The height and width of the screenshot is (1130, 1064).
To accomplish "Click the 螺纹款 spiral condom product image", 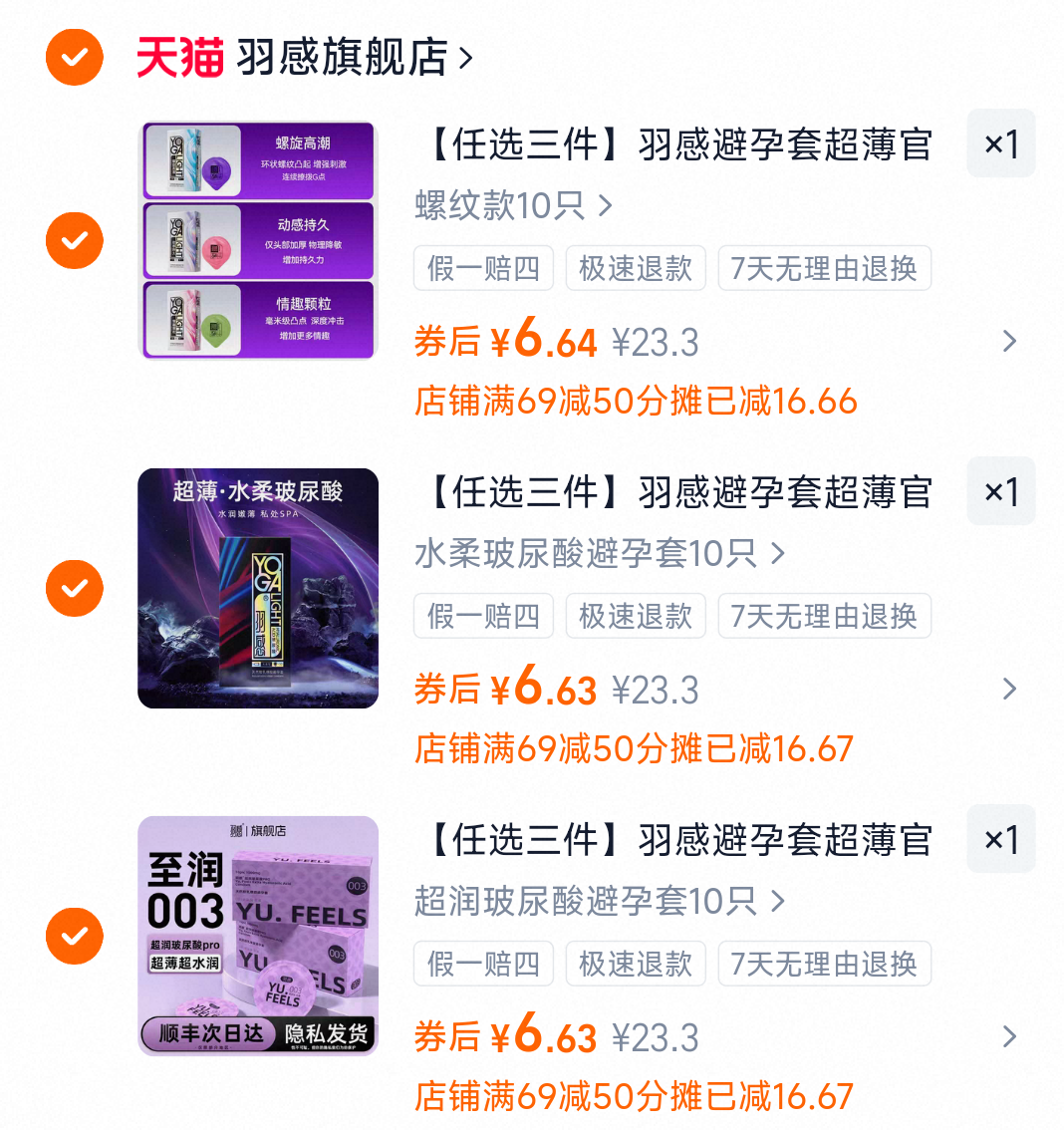I will pos(257,240).
